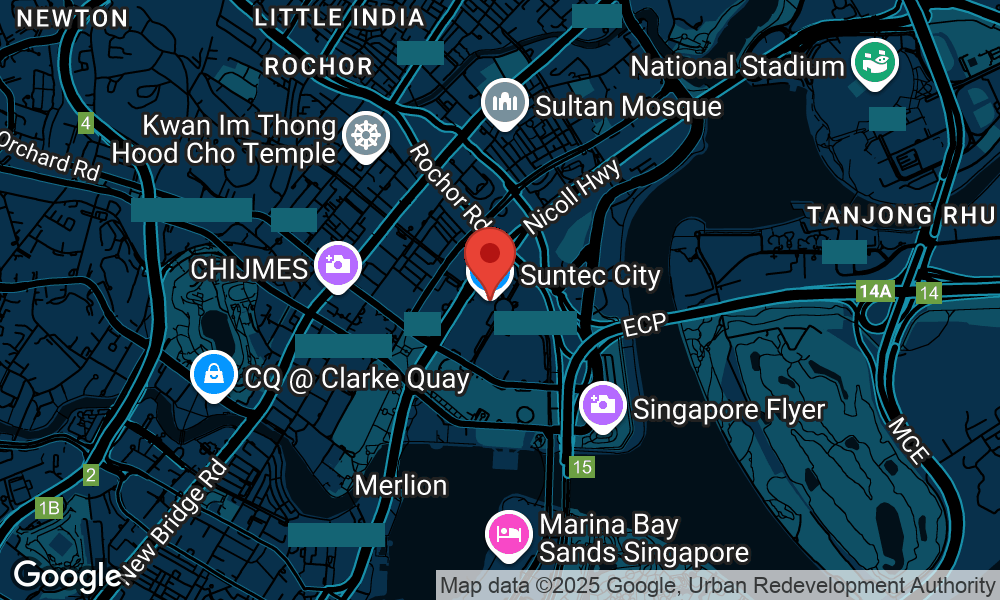Select the National Stadium marker
Screen dimensions: 1000x600
click(x=874, y=63)
